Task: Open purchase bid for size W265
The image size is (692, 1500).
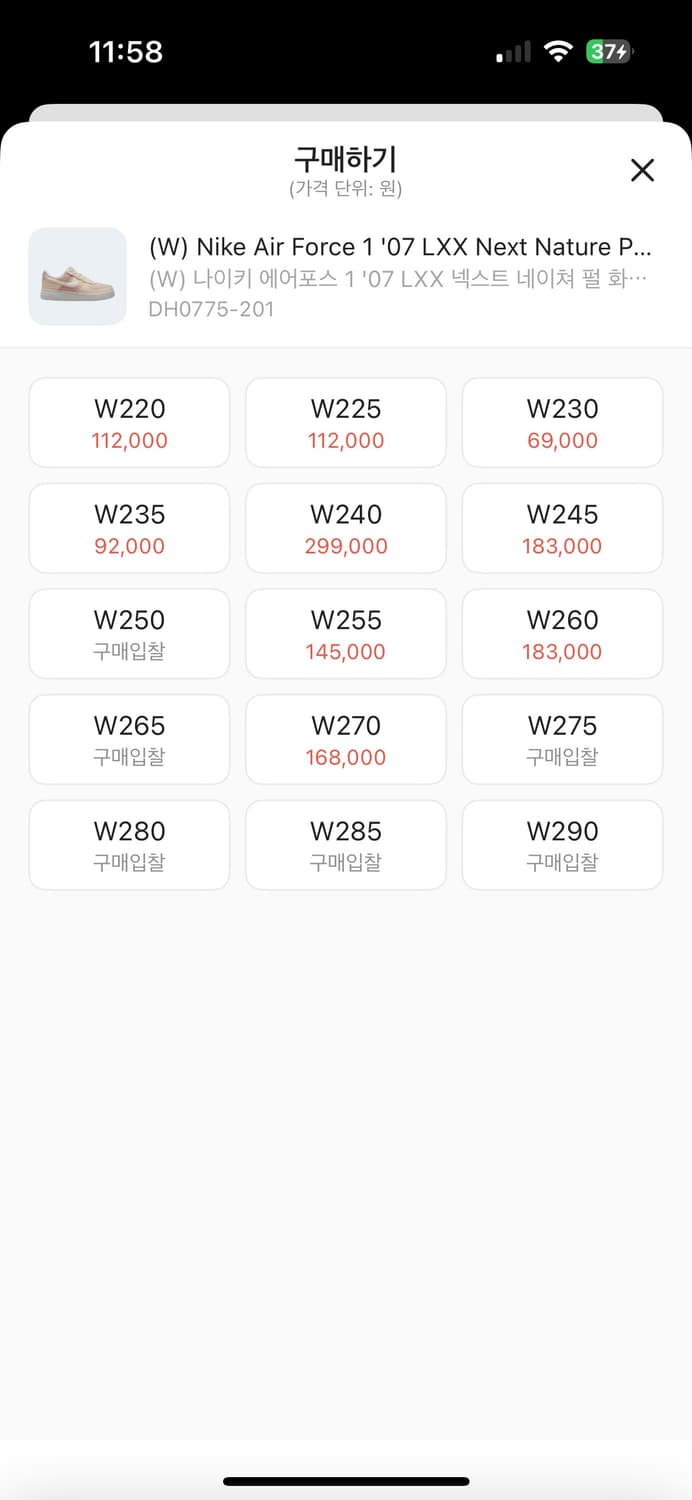Action: tap(130, 740)
